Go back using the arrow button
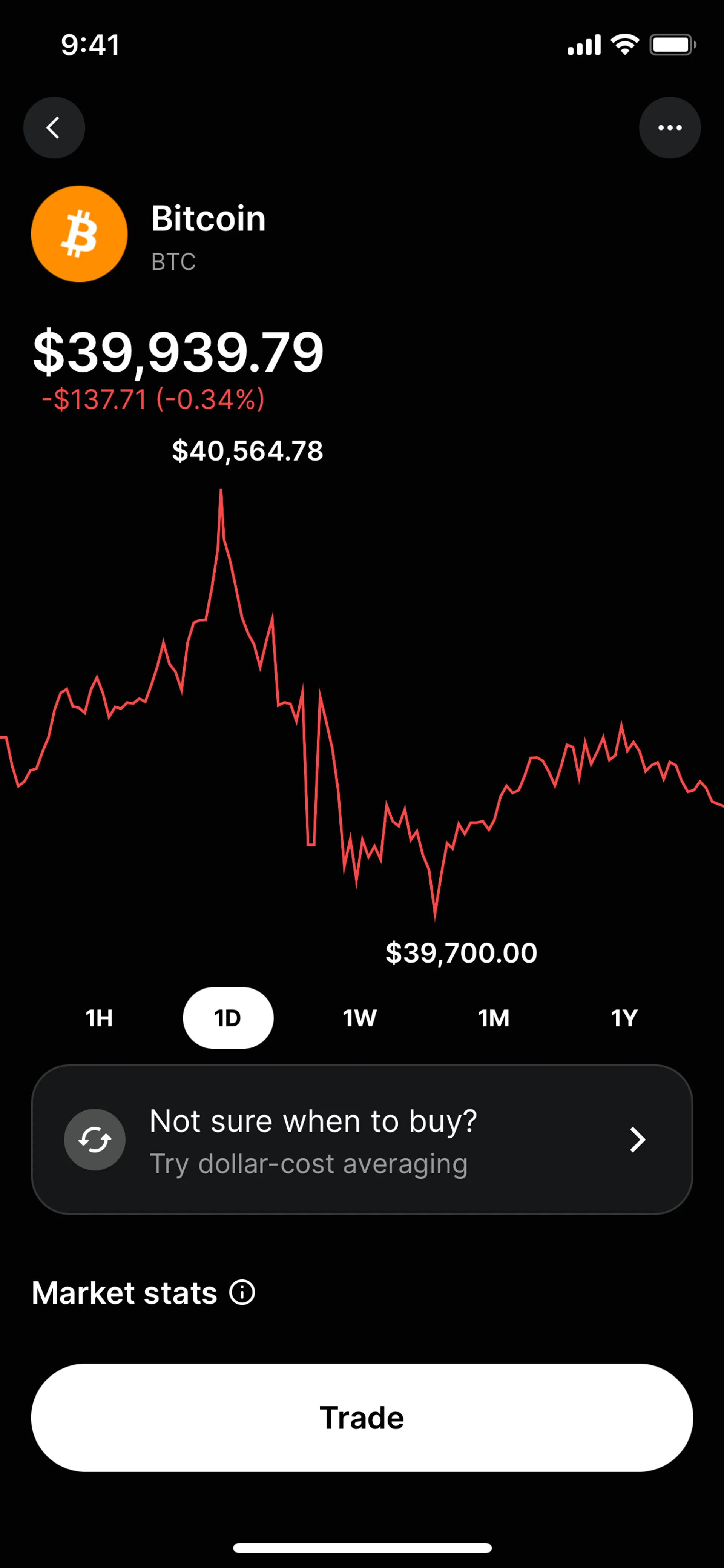 pyautogui.click(x=54, y=128)
